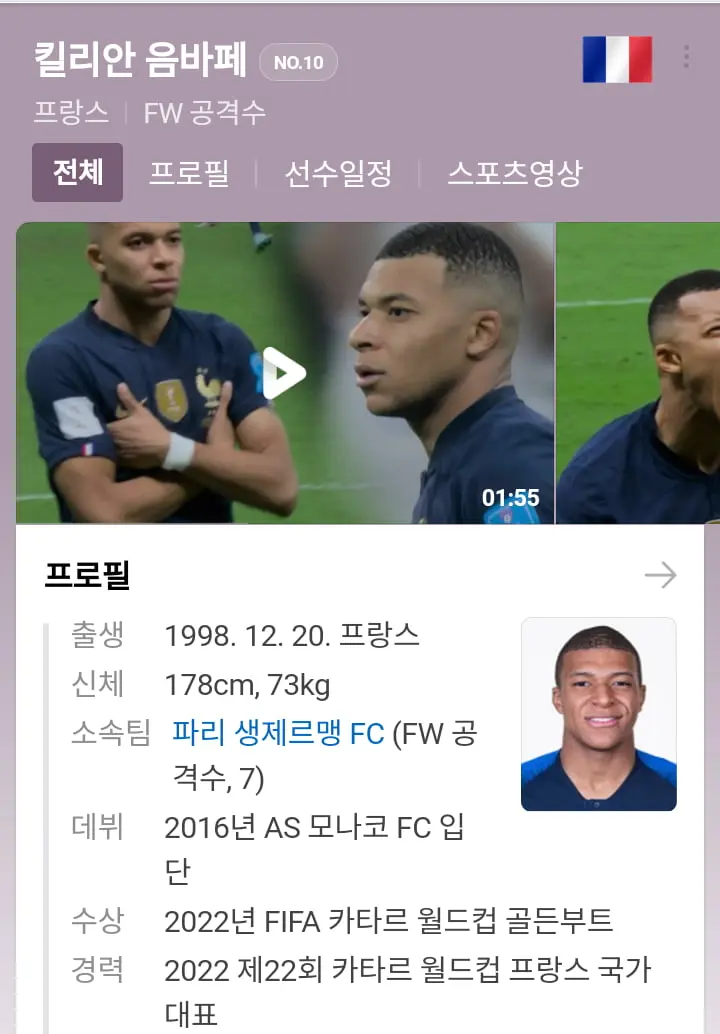Open the three-dot overflow menu
The width and height of the screenshot is (720, 1034).
pyautogui.click(x=686, y=56)
